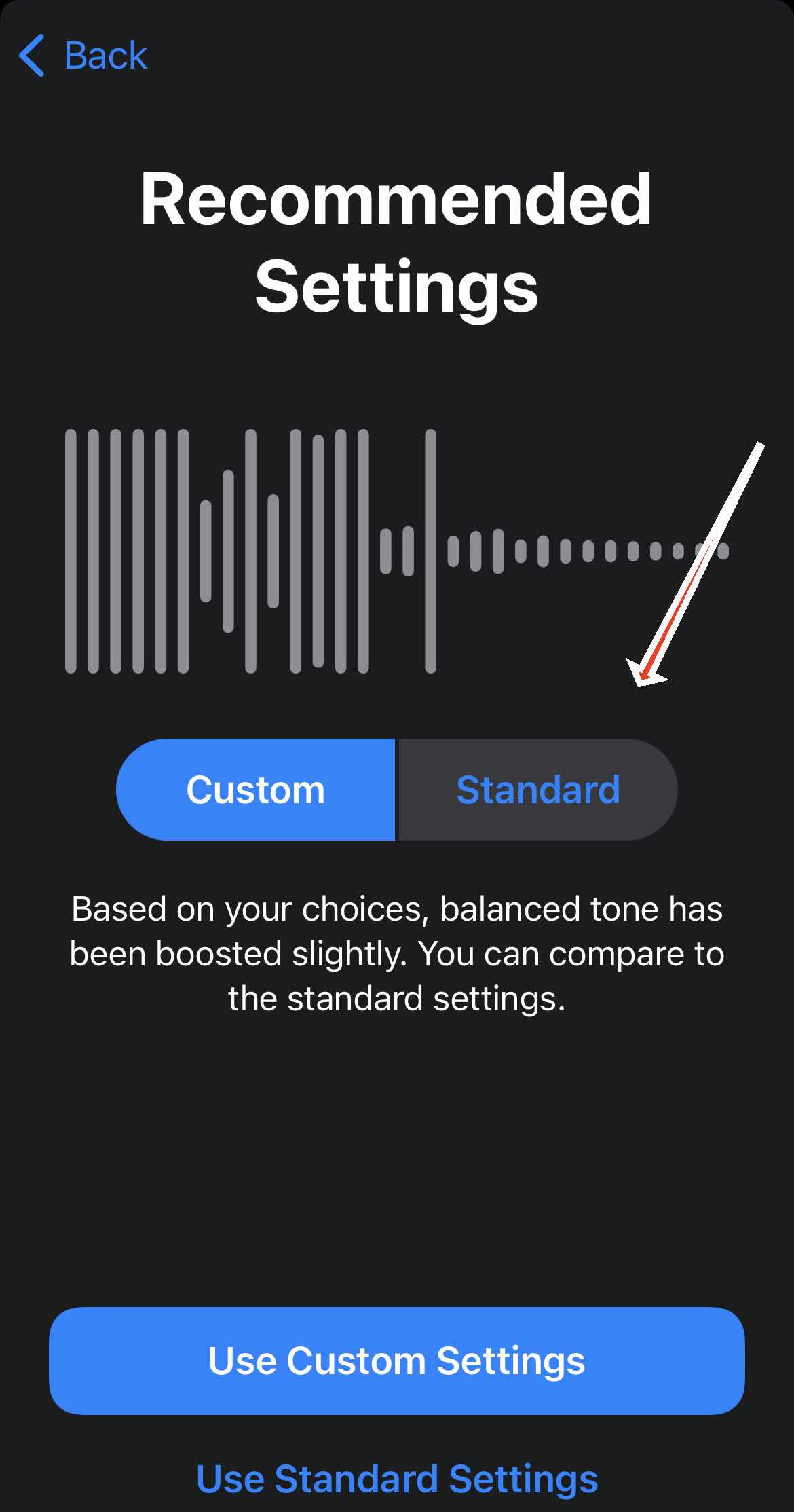Select the Custom audio option
794x1512 pixels.
[256, 790]
